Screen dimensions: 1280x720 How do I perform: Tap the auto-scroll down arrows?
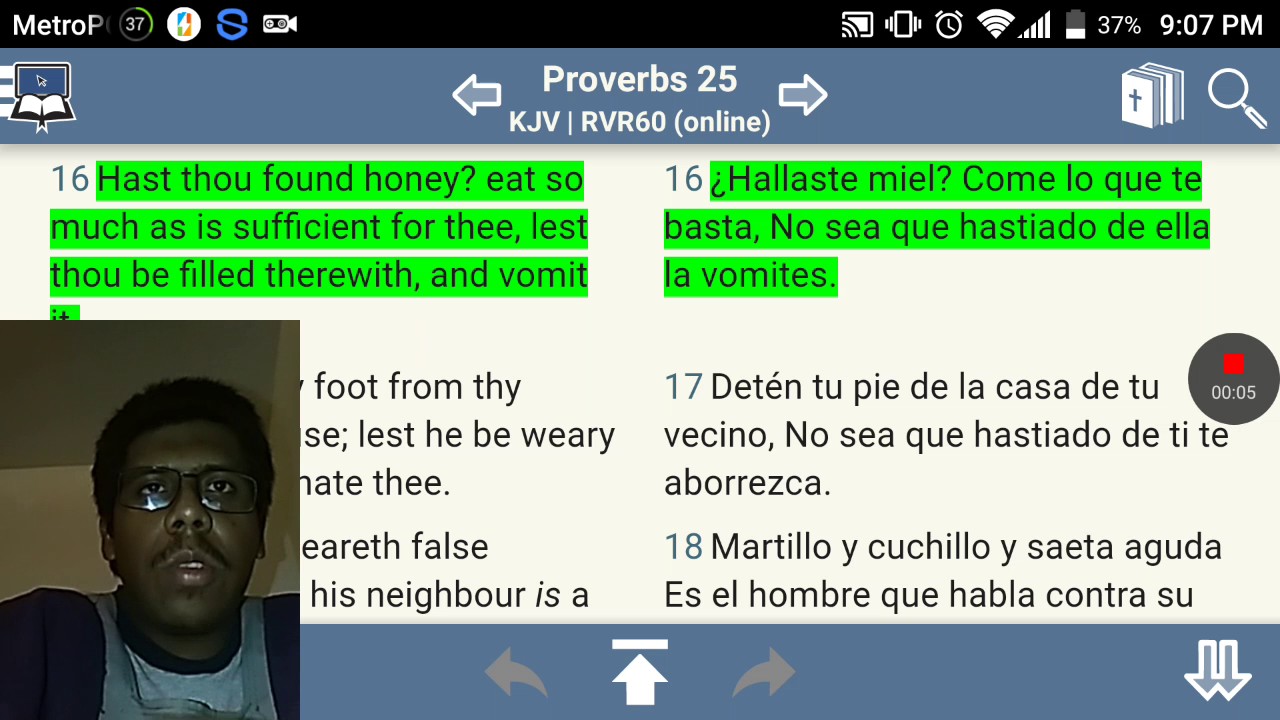click(1217, 671)
